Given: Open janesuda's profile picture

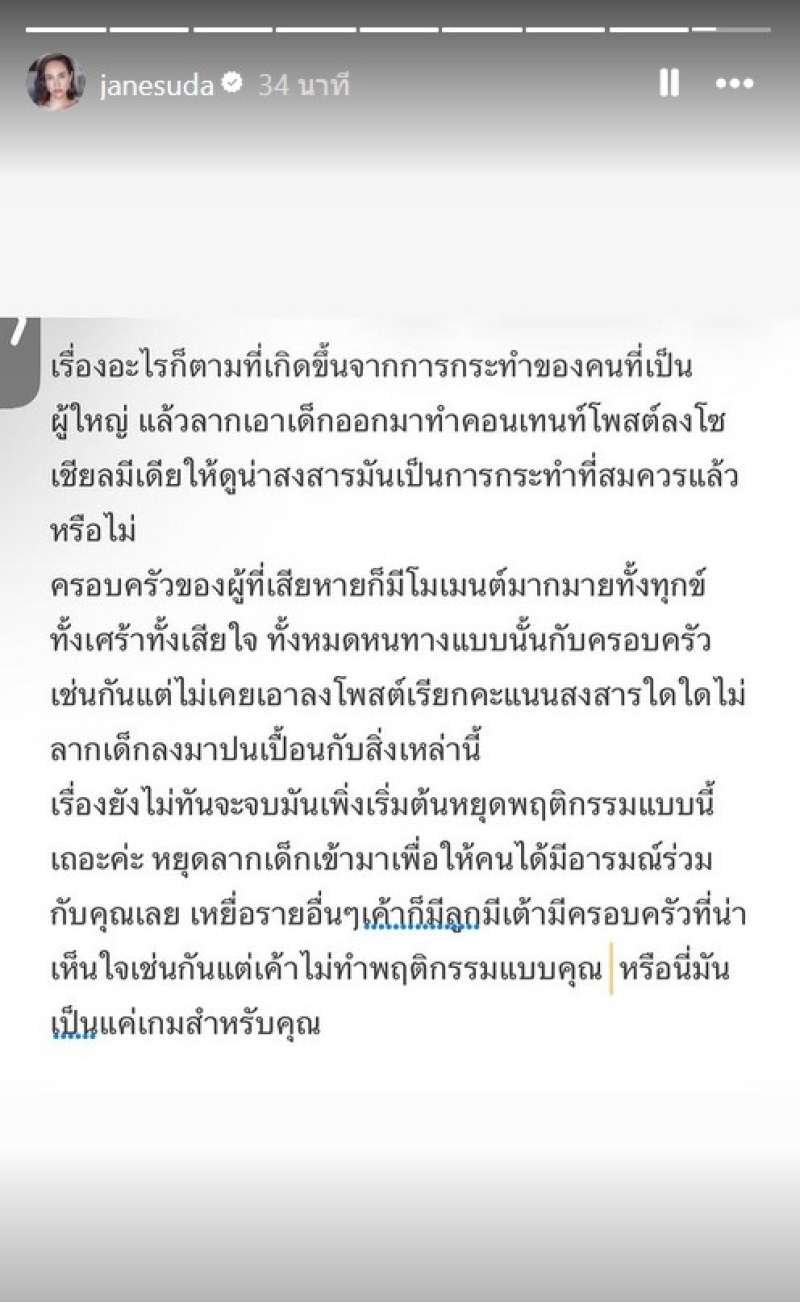Looking at the screenshot, I should pos(55,83).
